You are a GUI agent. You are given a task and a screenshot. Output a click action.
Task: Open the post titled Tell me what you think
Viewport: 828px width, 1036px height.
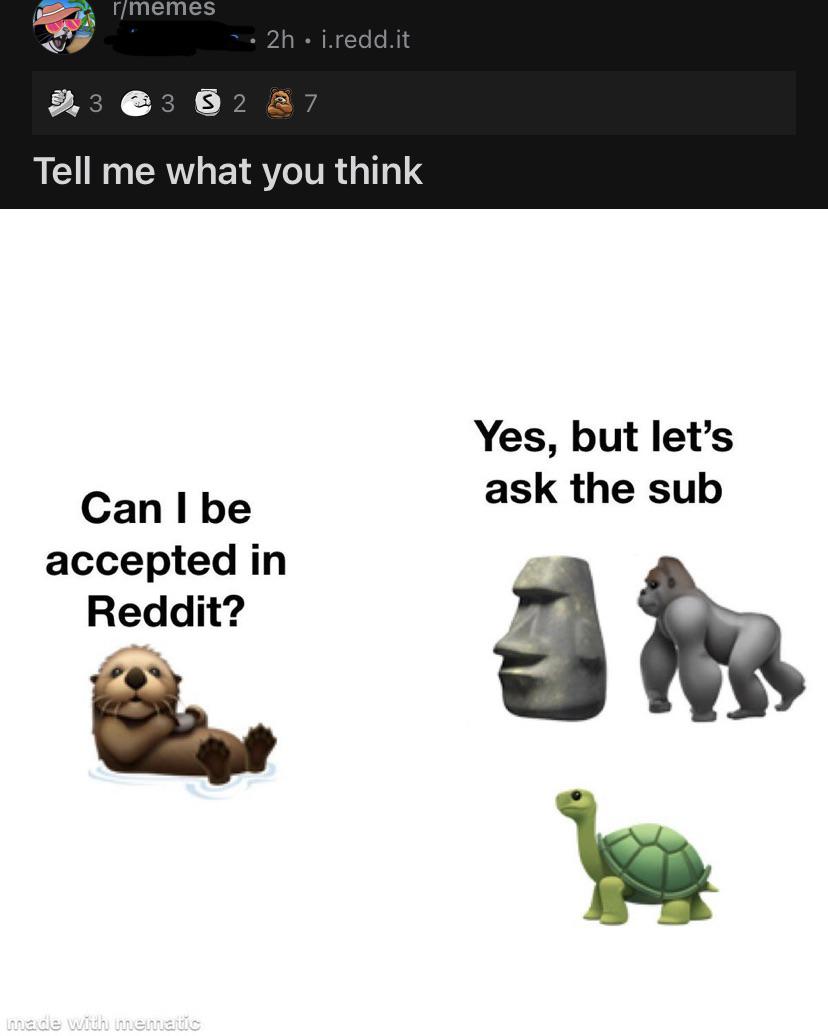[x=228, y=171]
